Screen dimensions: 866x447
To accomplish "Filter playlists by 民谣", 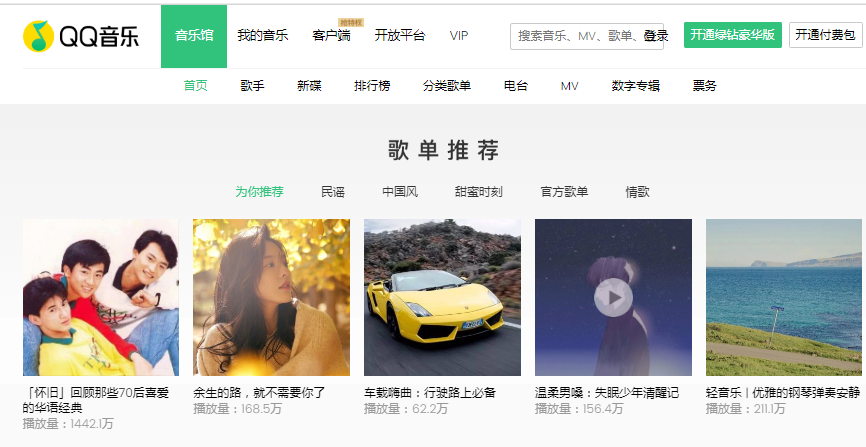I will 332,192.
